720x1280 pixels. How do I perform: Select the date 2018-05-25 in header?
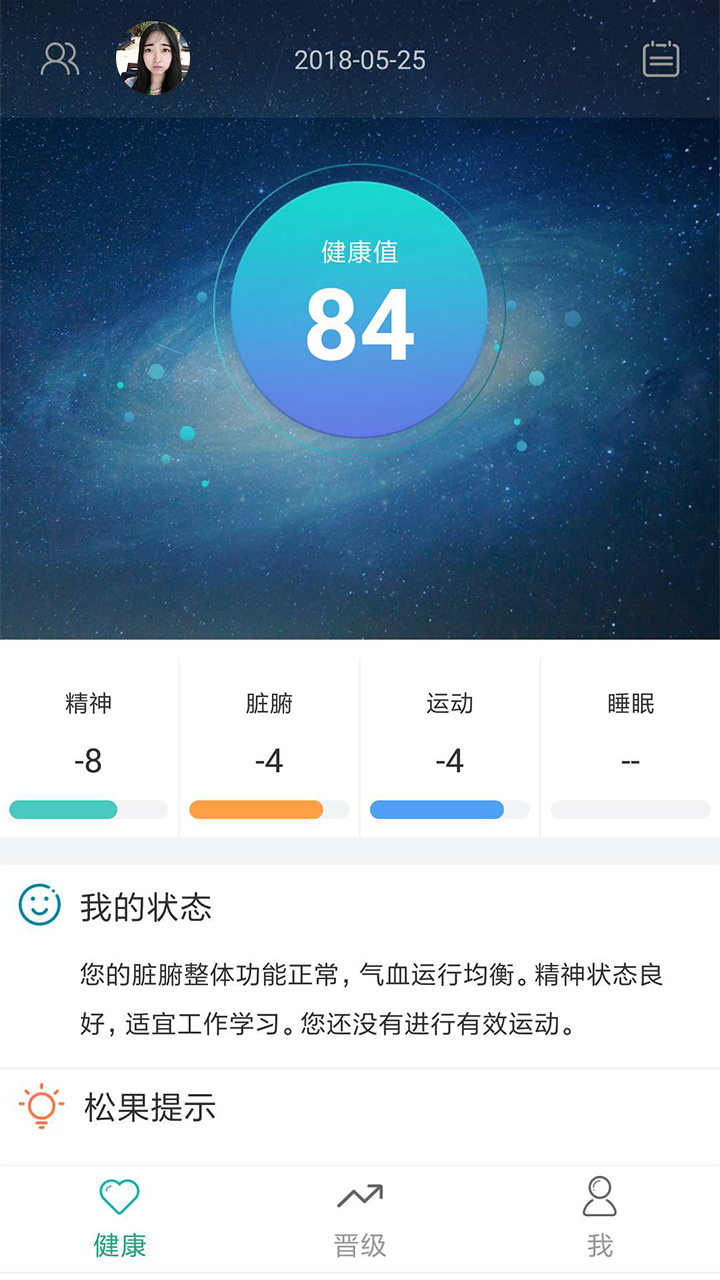[x=360, y=60]
